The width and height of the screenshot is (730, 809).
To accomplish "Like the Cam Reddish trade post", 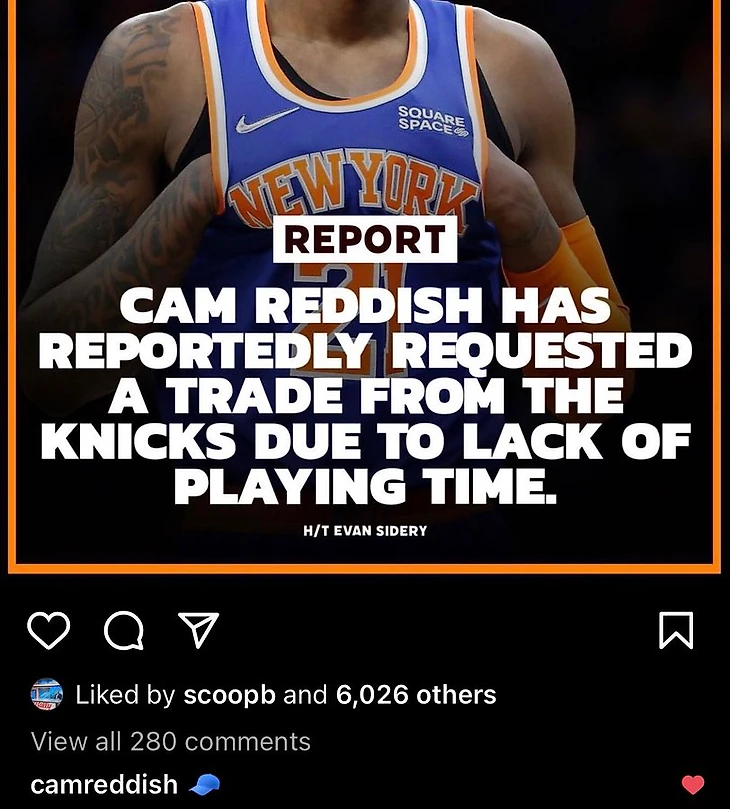I will click(x=48, y=631).
